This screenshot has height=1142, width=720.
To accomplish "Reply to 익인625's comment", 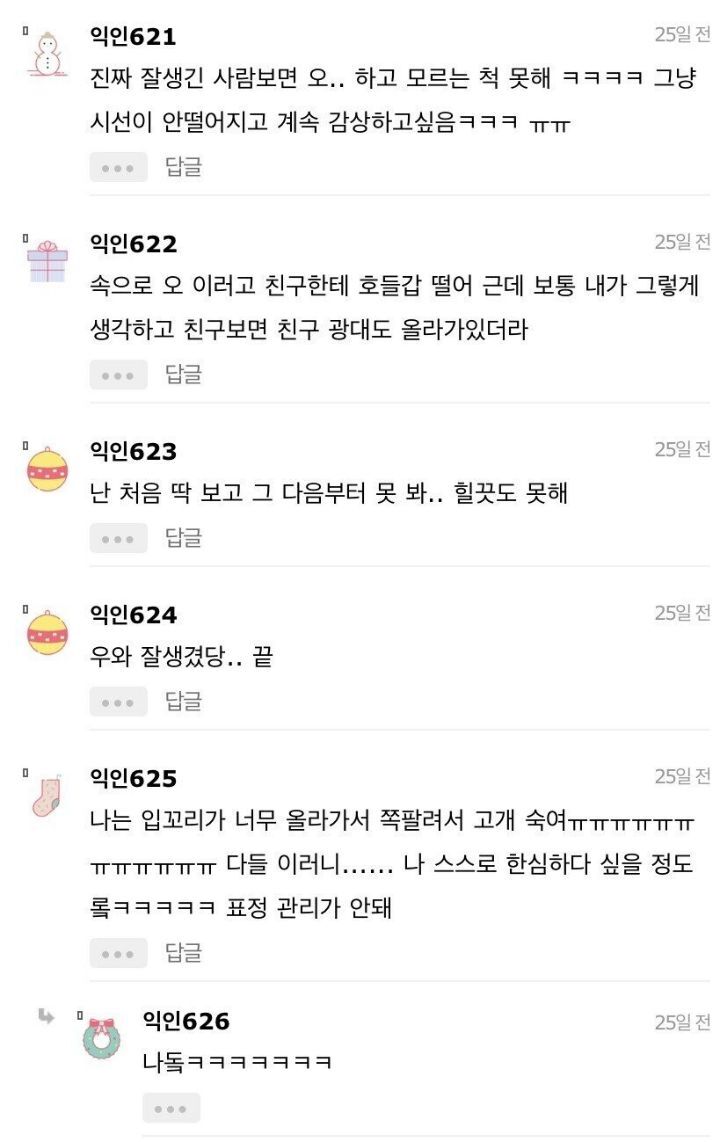I will click(x=183, y=953).
